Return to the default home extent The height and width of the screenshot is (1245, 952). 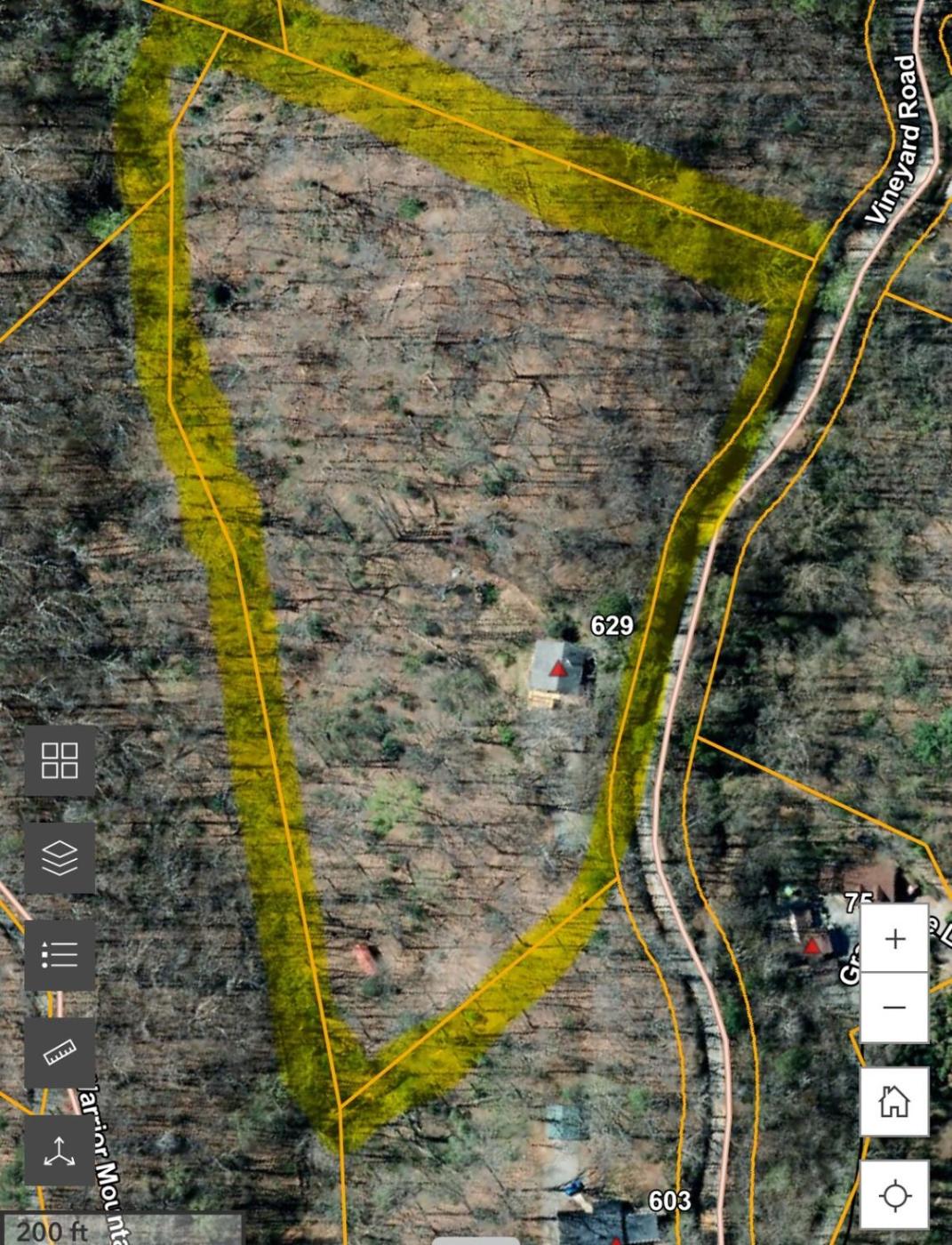point(894,1102)
